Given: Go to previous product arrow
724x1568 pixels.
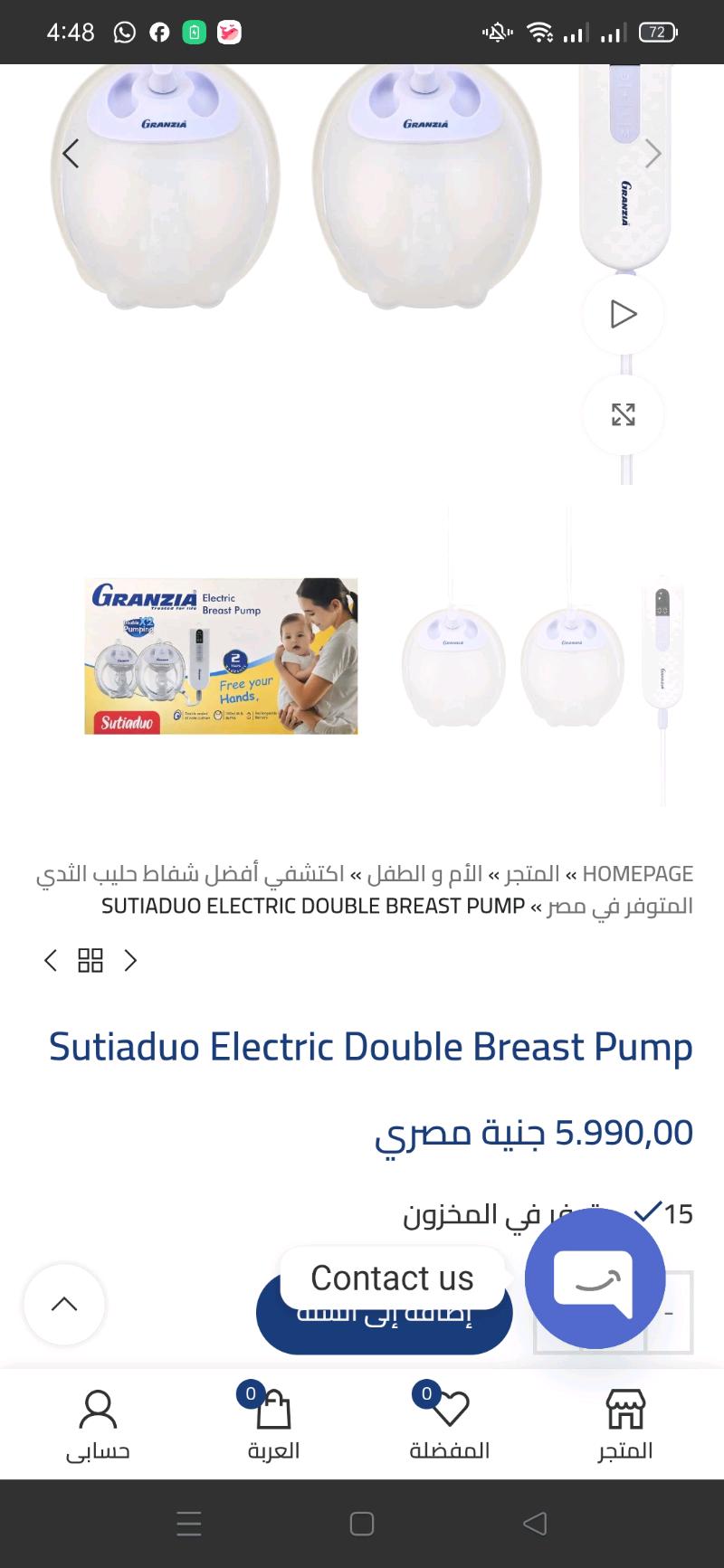Looking at the screenshot, I should pyautogui.click(x=51, y=960).
